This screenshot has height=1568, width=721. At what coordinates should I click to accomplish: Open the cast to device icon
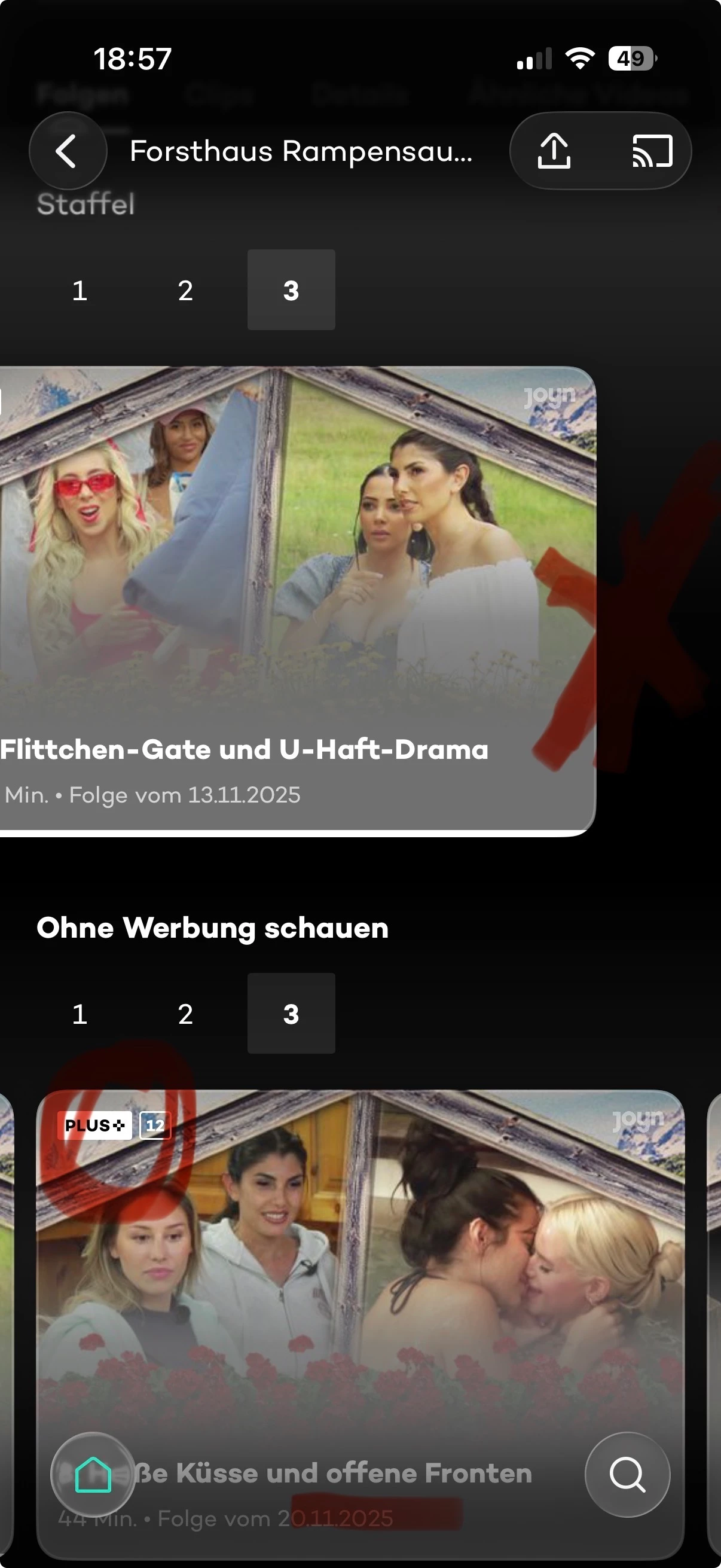tap(652, 151)
